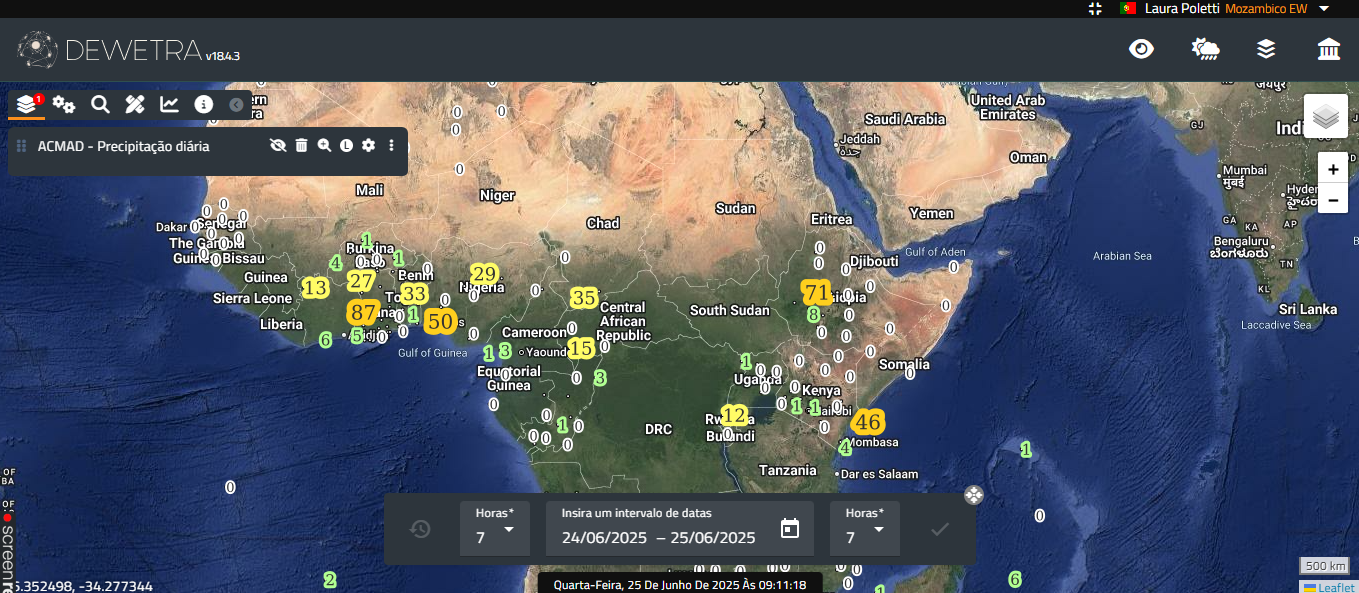
Task: Open the first Horas dropdown
Action: point(495,528)
